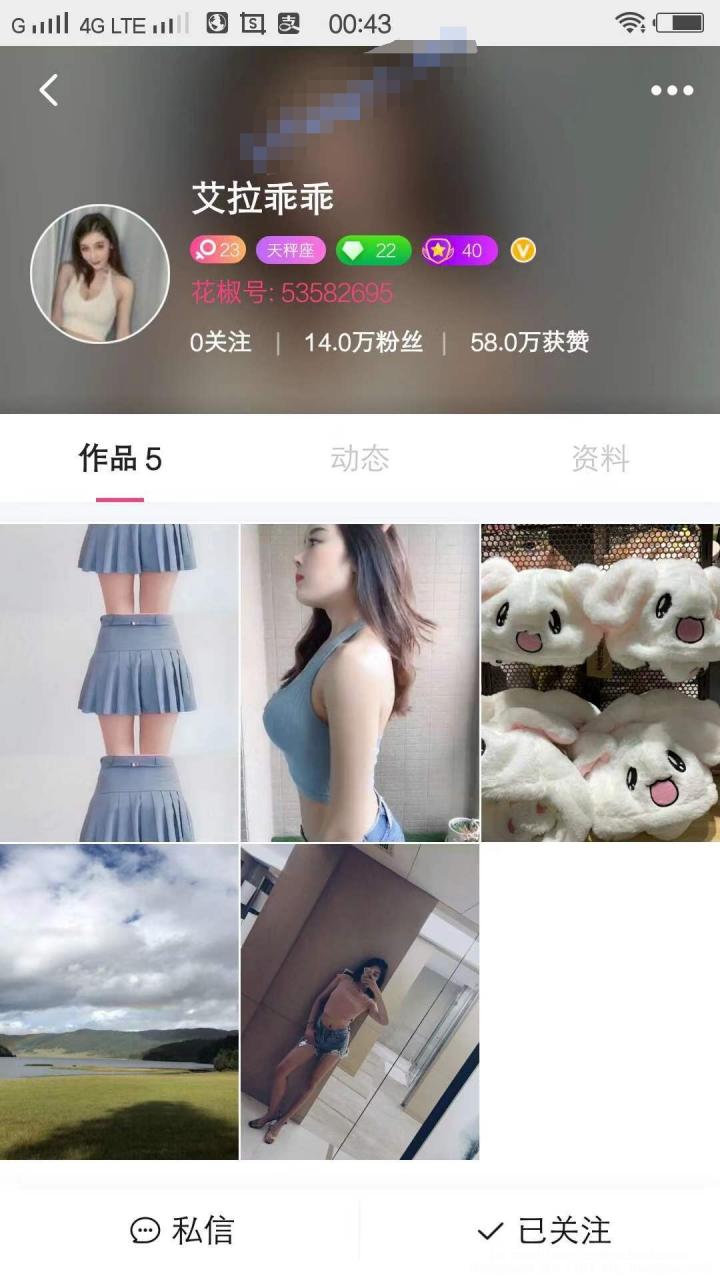The width and height of the screenshot is (720, 1280).
Task: Tap the back arrow at top left
Action: (48, 90)
